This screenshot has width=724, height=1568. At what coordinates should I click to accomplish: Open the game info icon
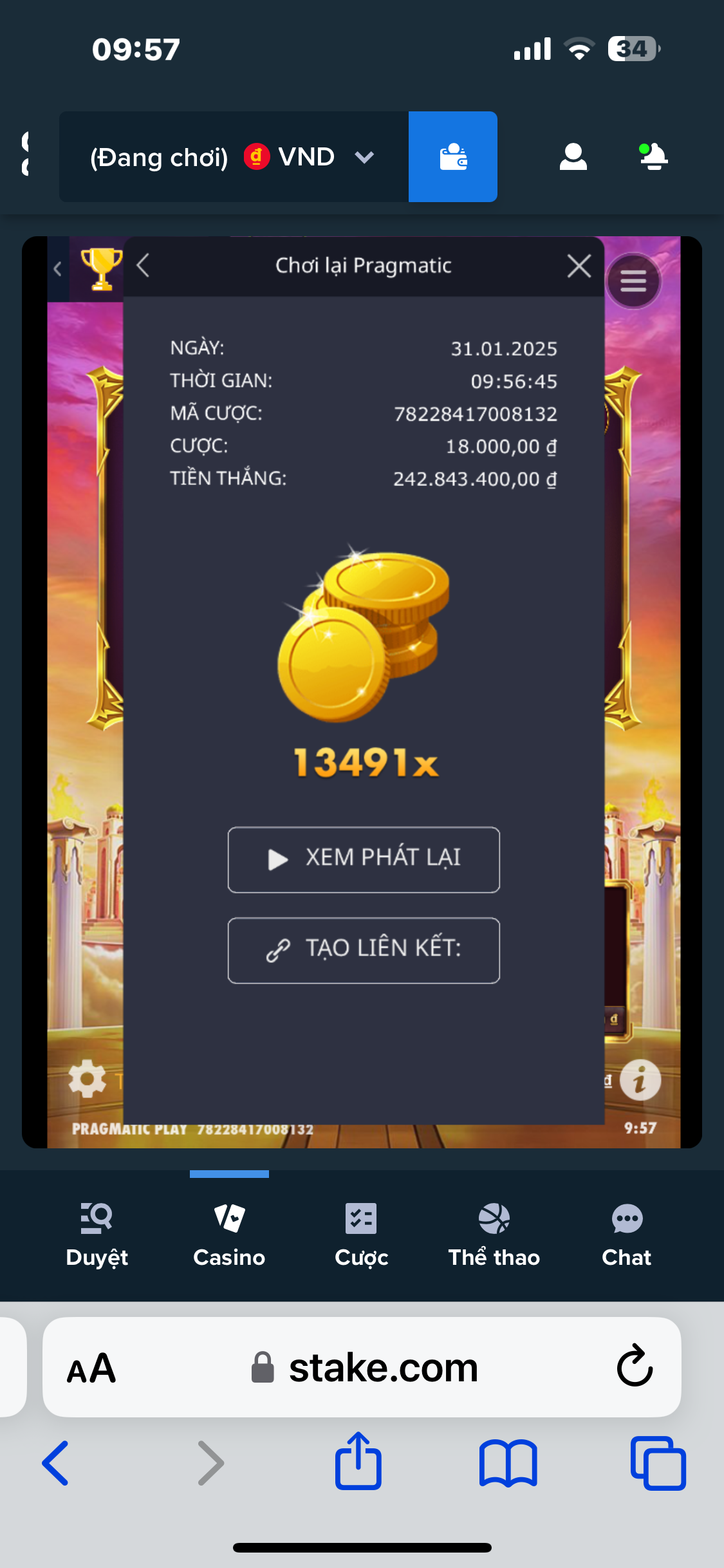[640, 1079]
